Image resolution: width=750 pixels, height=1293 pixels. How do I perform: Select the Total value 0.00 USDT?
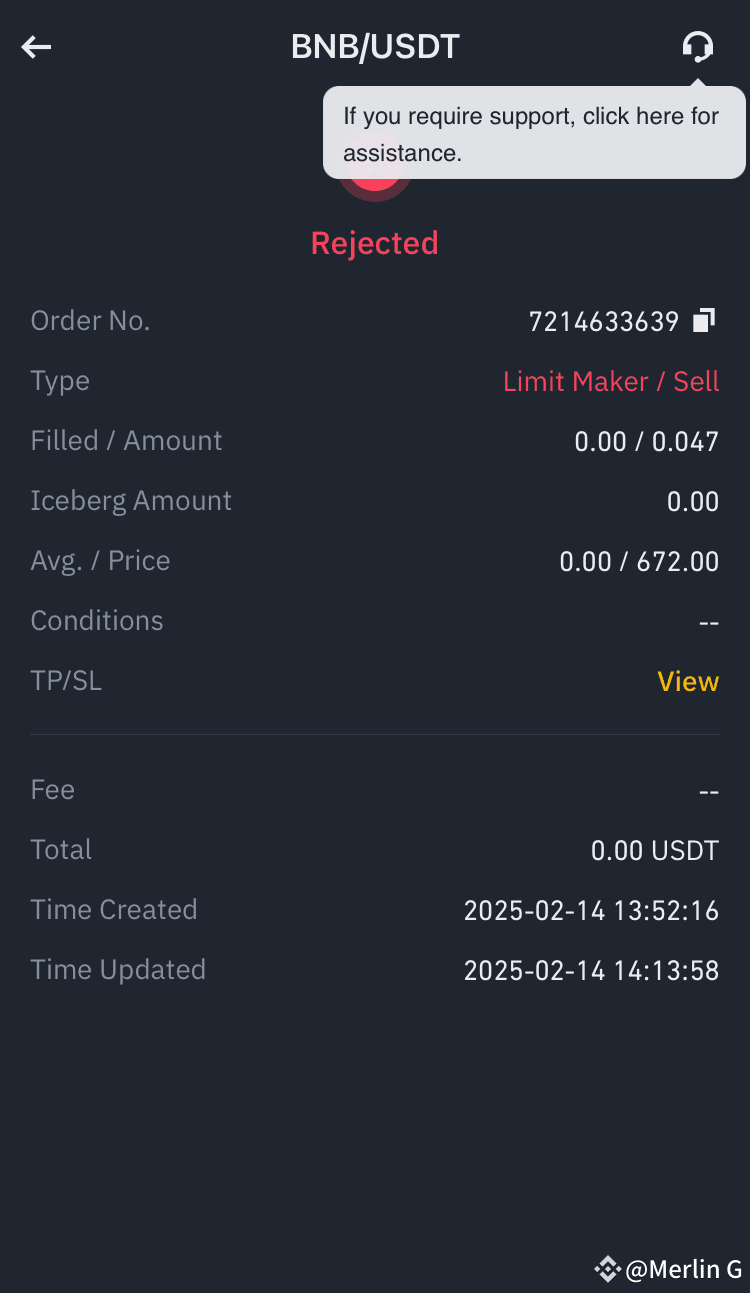pos(655,850)
